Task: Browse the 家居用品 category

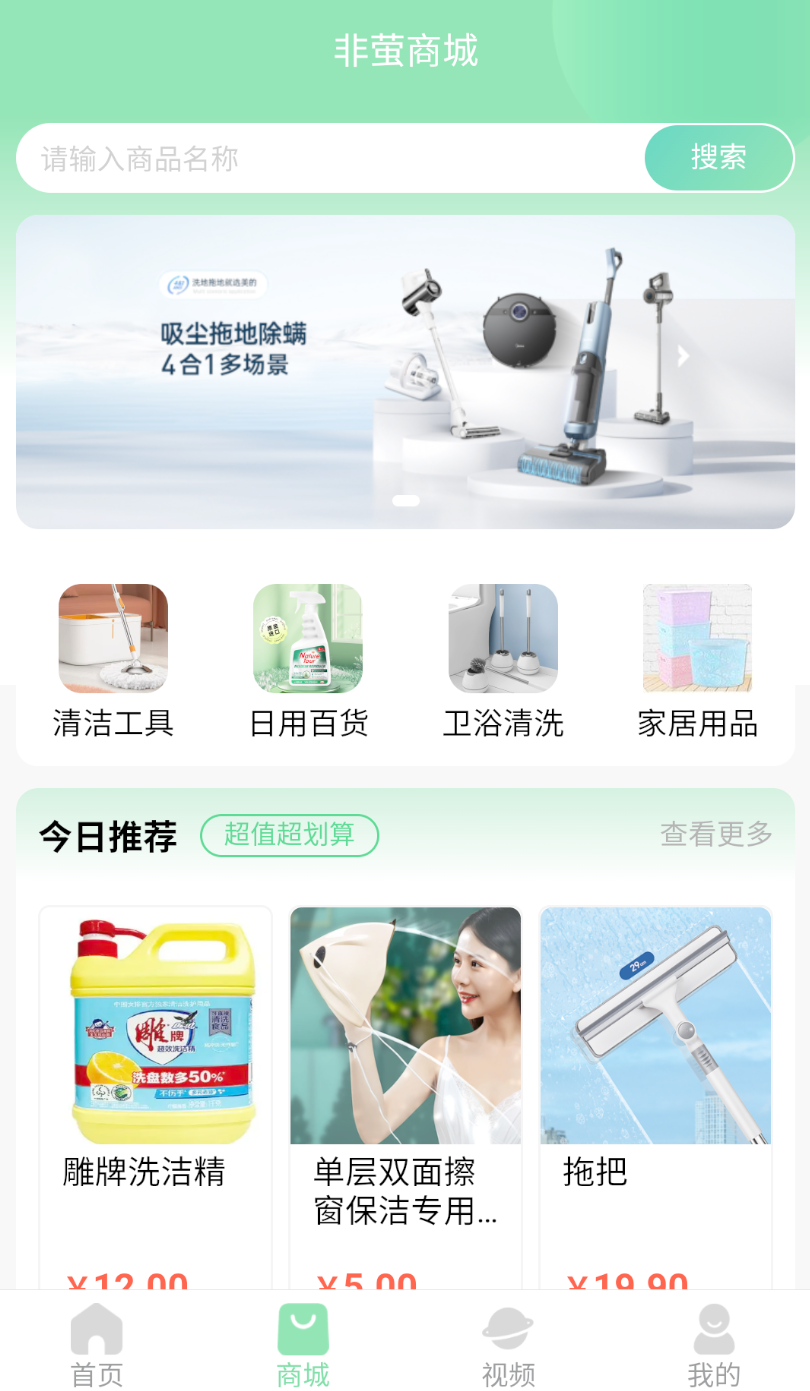Action: point(697,662)
